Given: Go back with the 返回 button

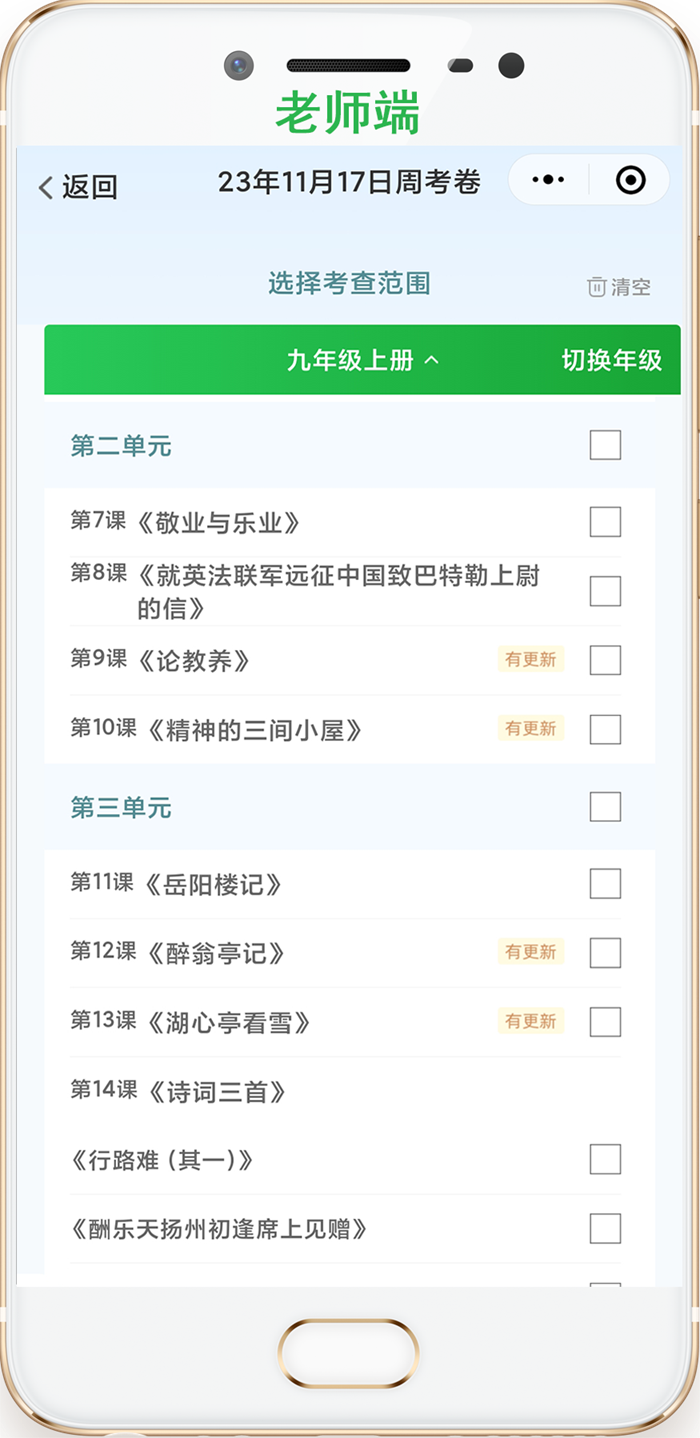Looking at the screenshot, I should (78, 186).
